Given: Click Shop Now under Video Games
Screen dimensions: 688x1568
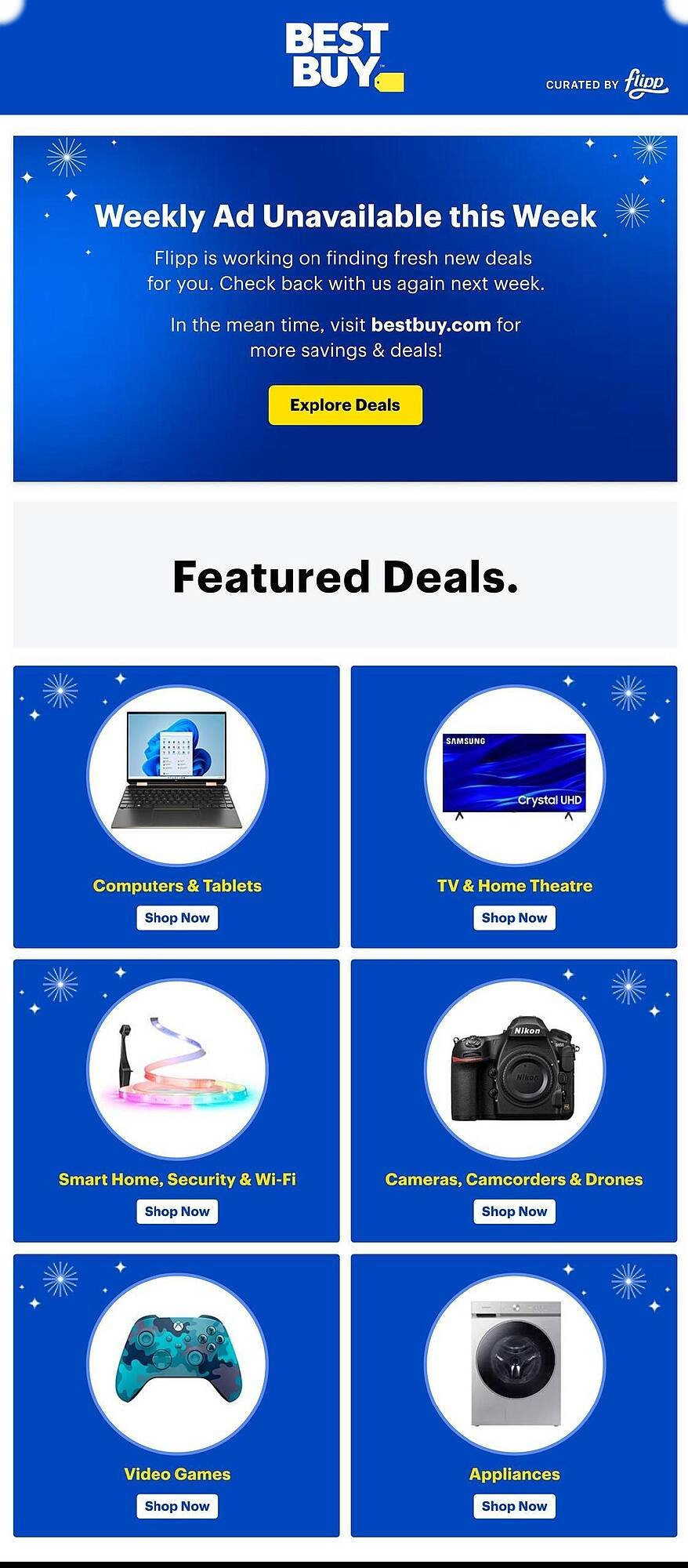Looking at the screenshot, I should point(176,1505).
